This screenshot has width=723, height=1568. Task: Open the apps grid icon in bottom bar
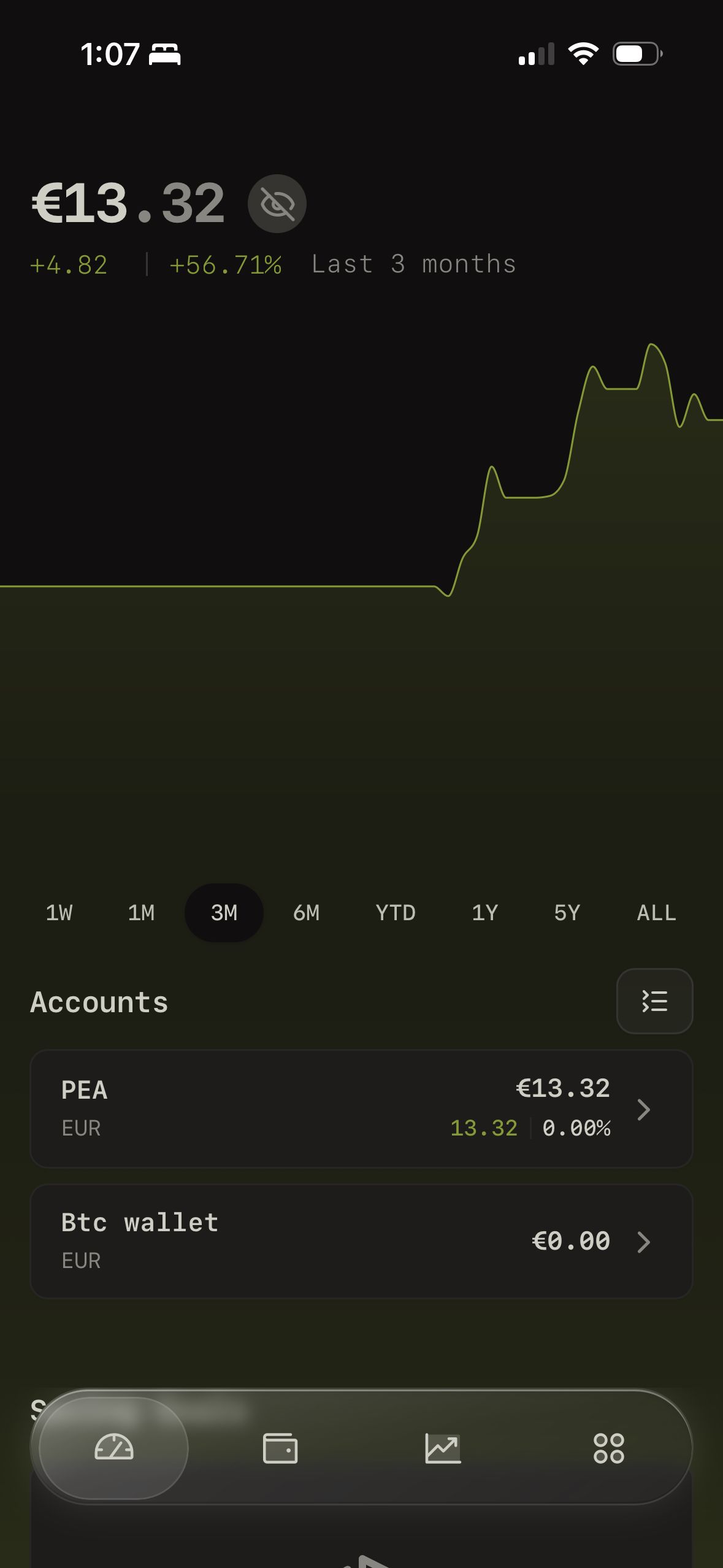tap(609, 1448)
